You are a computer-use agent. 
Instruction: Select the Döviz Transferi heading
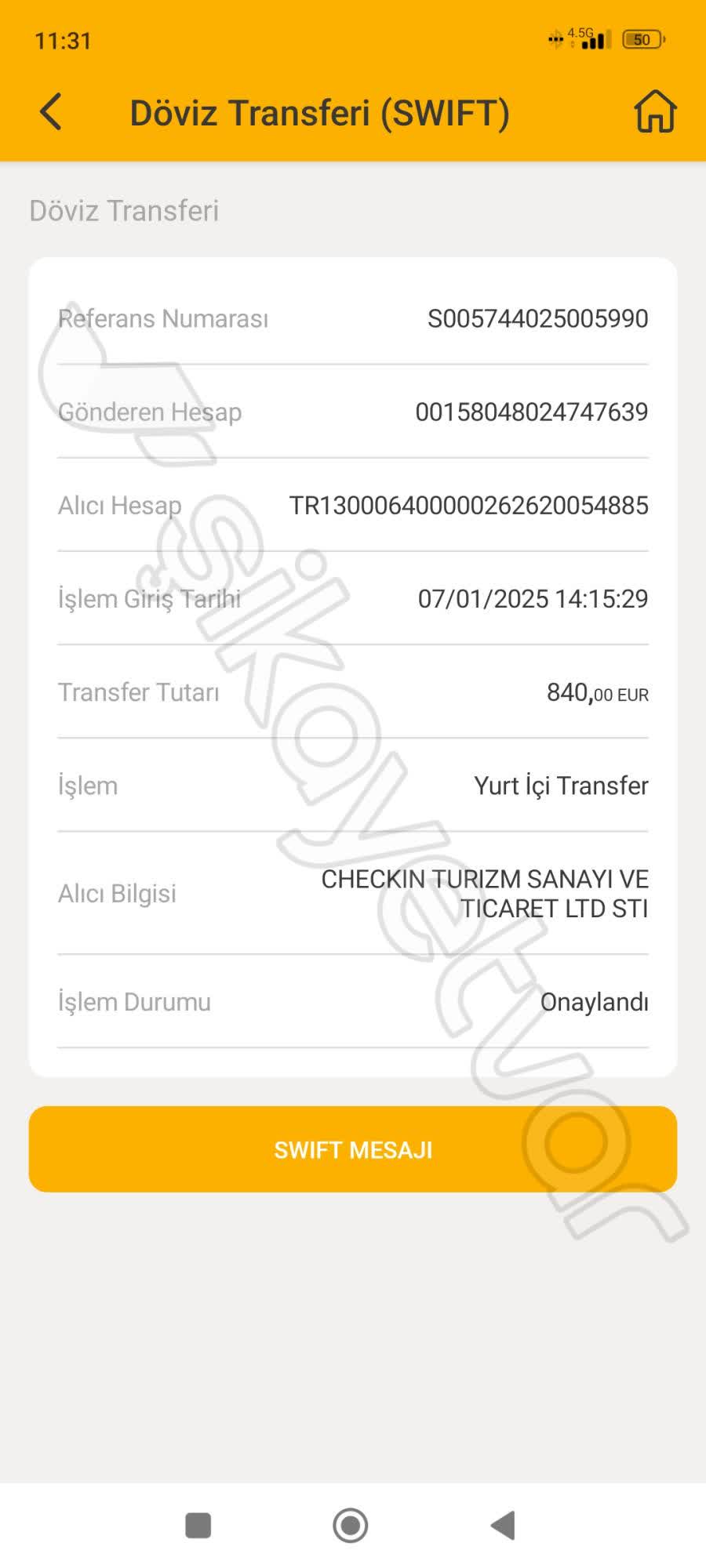click(124, 210)
